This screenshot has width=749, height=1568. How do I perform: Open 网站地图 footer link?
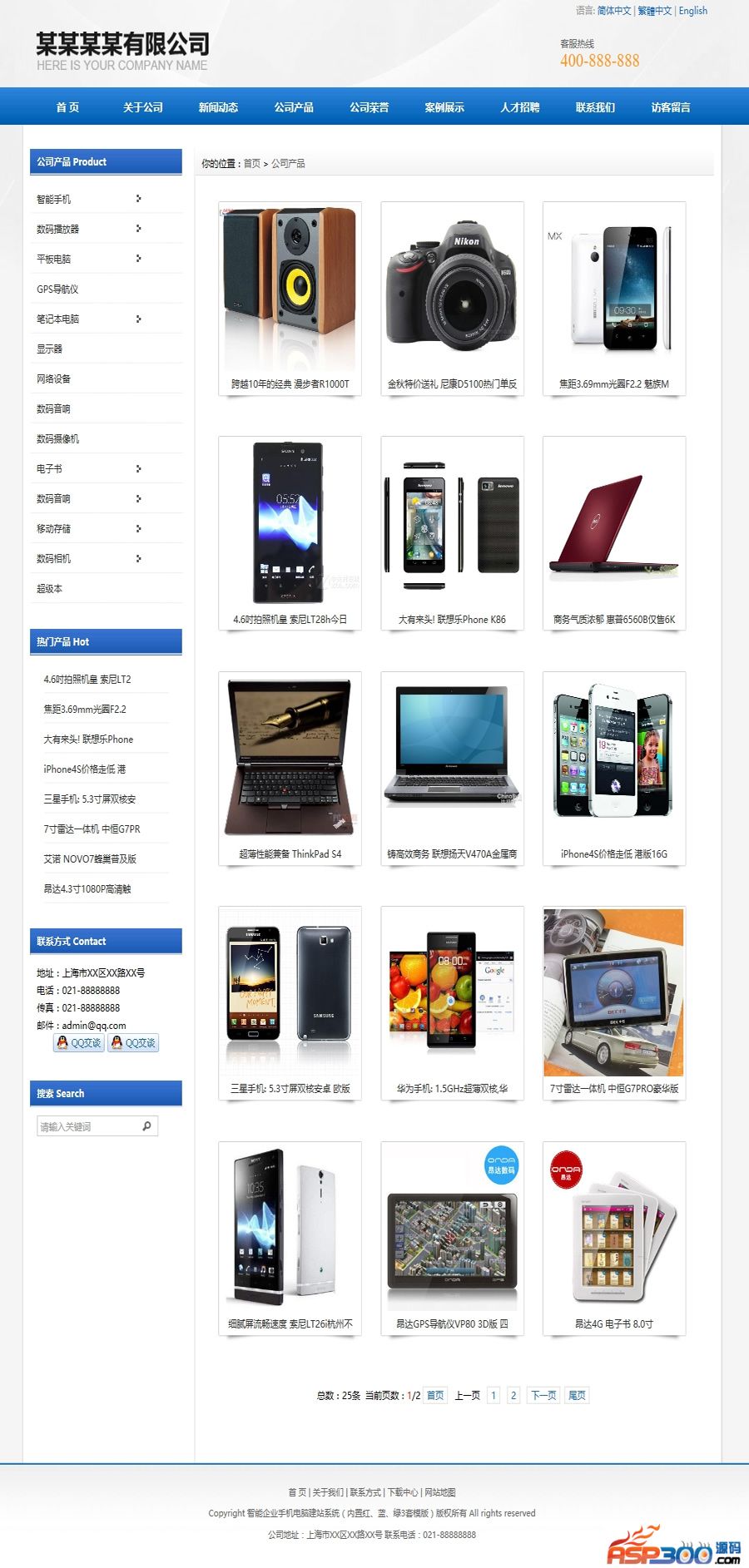440,1492
